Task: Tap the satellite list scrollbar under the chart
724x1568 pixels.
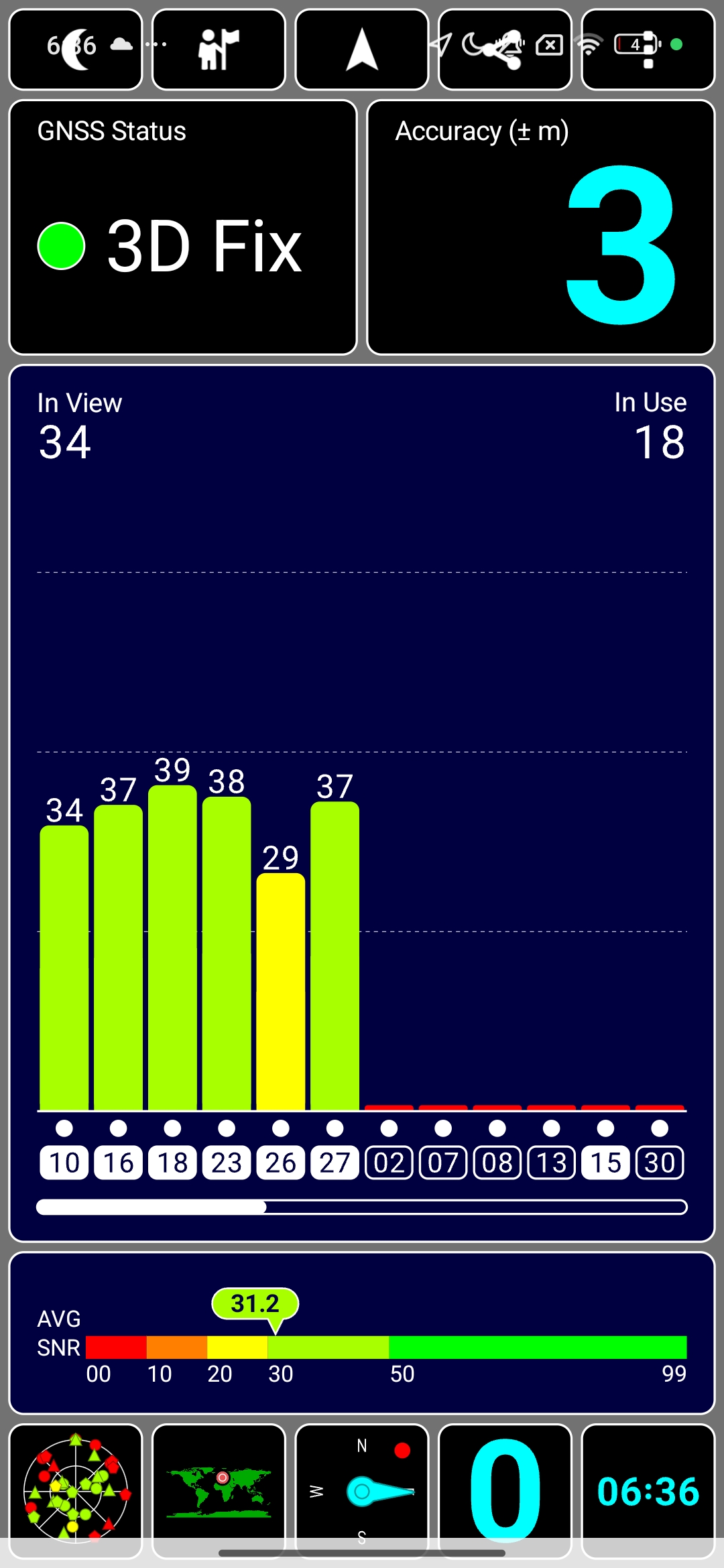Action: [362, 1207]
